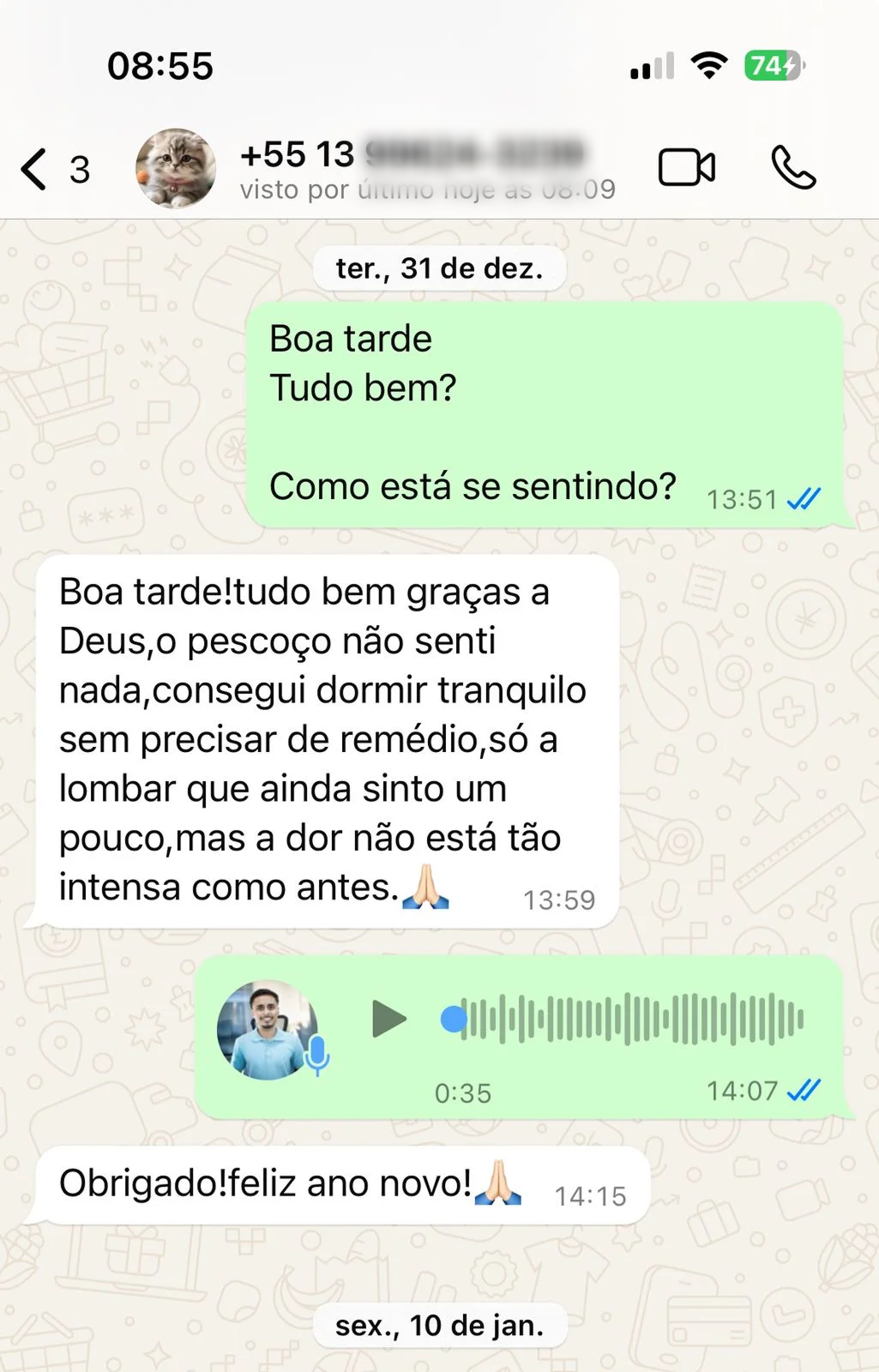This screenshot has height=1372, width=879.
Task: Start a voice call with this contact
Action: coord(793,167)
